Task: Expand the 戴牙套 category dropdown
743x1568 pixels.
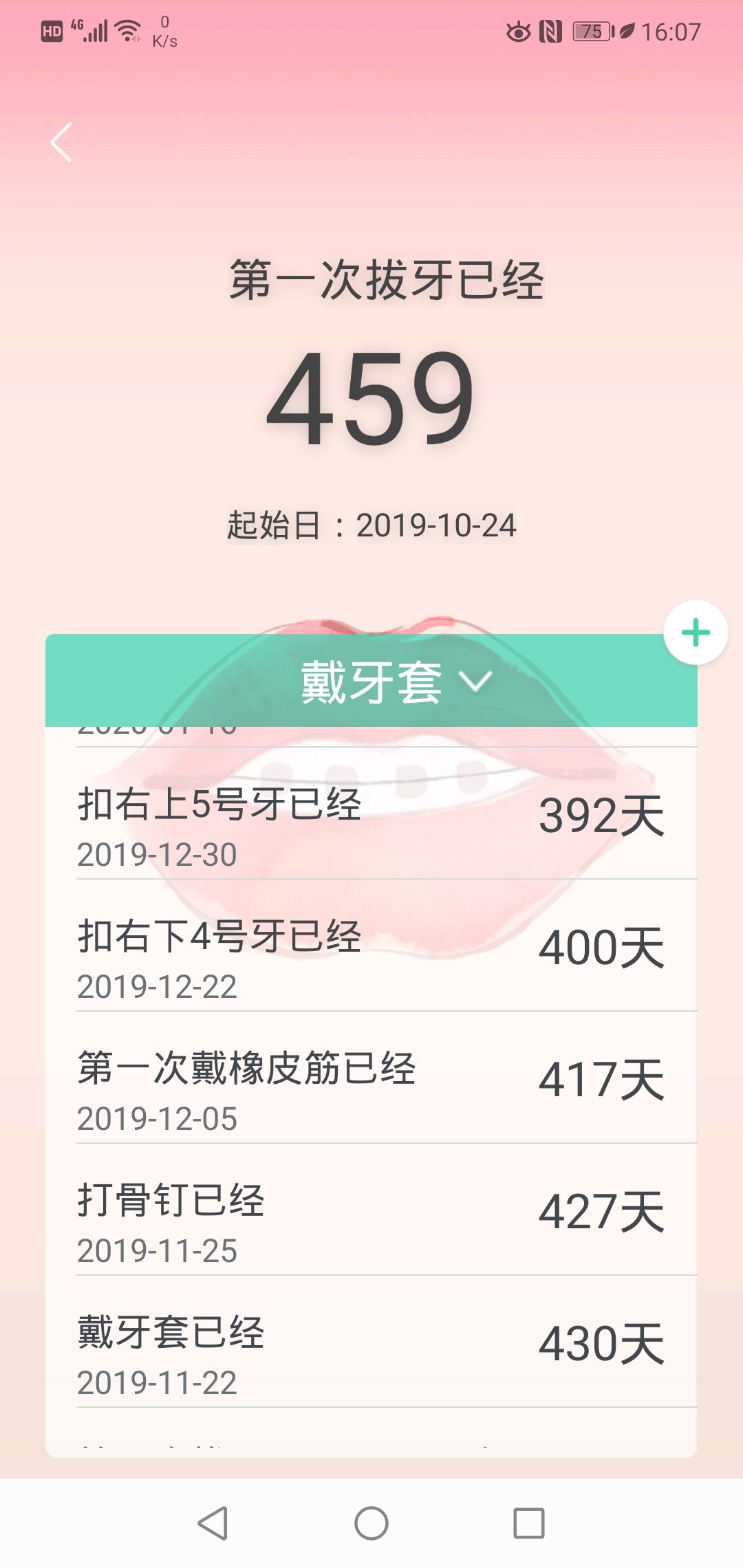Action: (x=396, y=681)
